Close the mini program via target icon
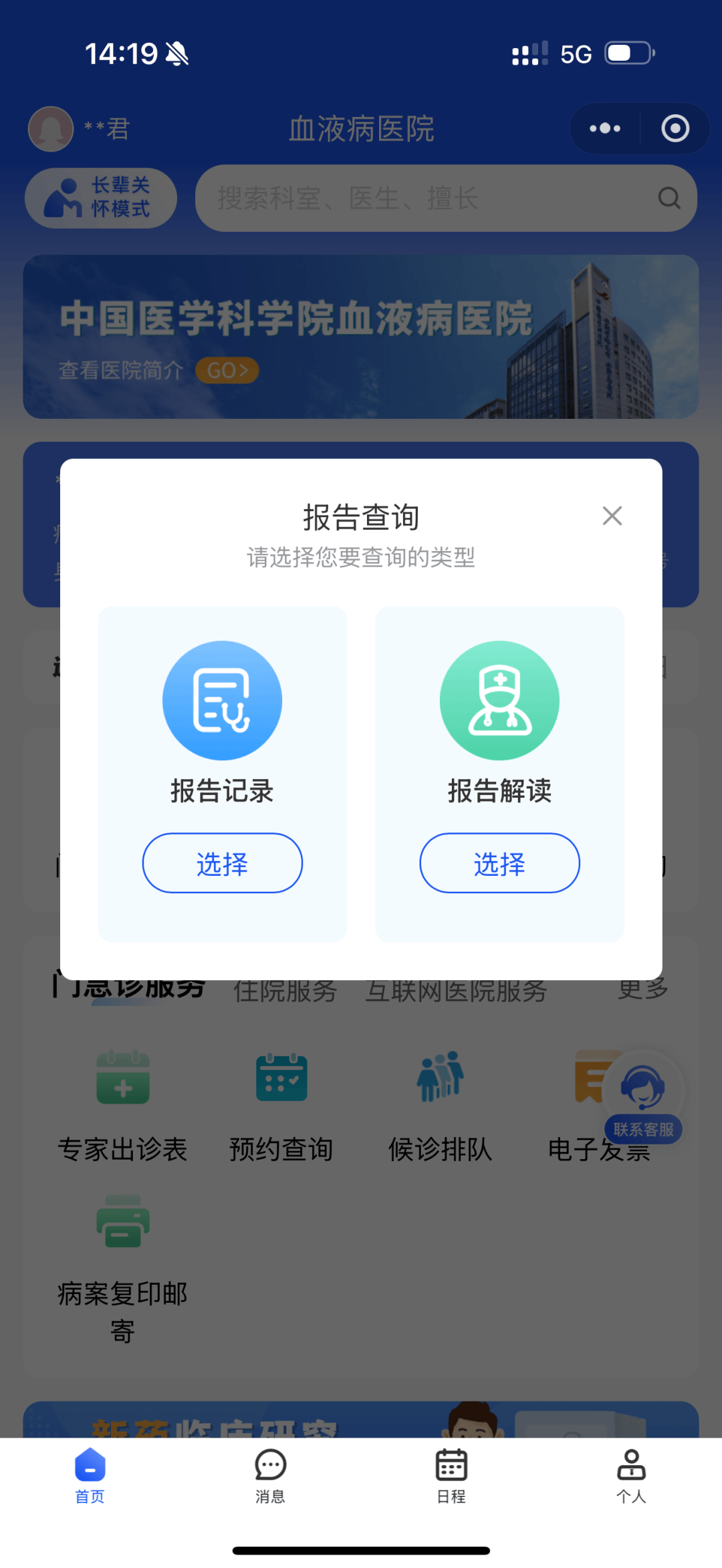The image size is (722, 1568). (675, 128)
